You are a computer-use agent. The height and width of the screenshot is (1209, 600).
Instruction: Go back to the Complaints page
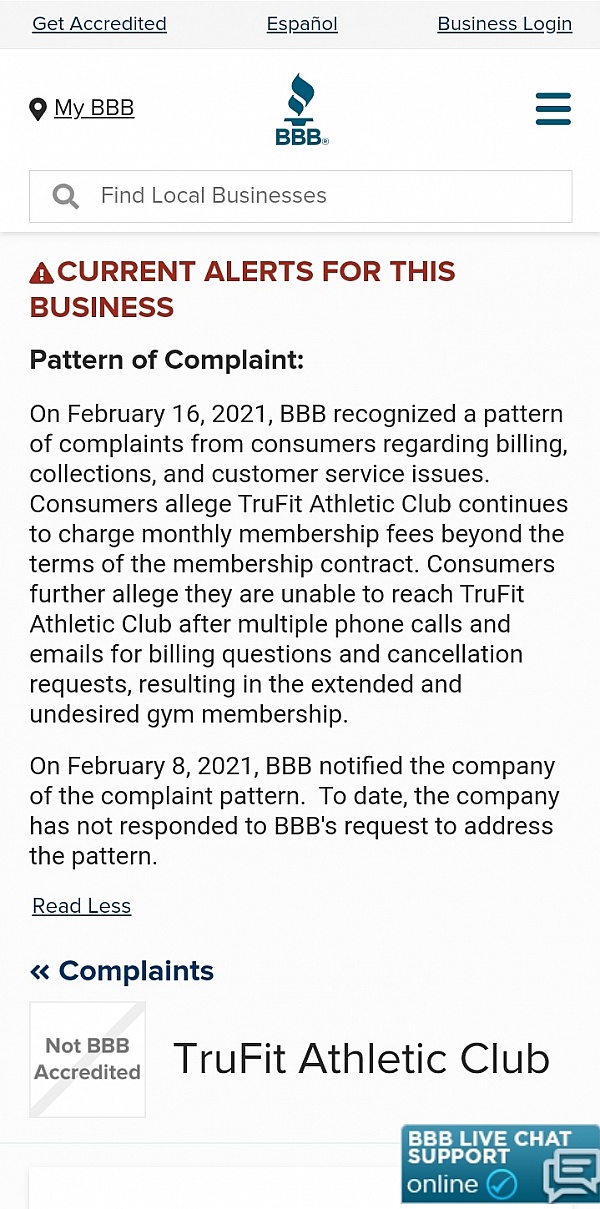click(x=122, y=970)
